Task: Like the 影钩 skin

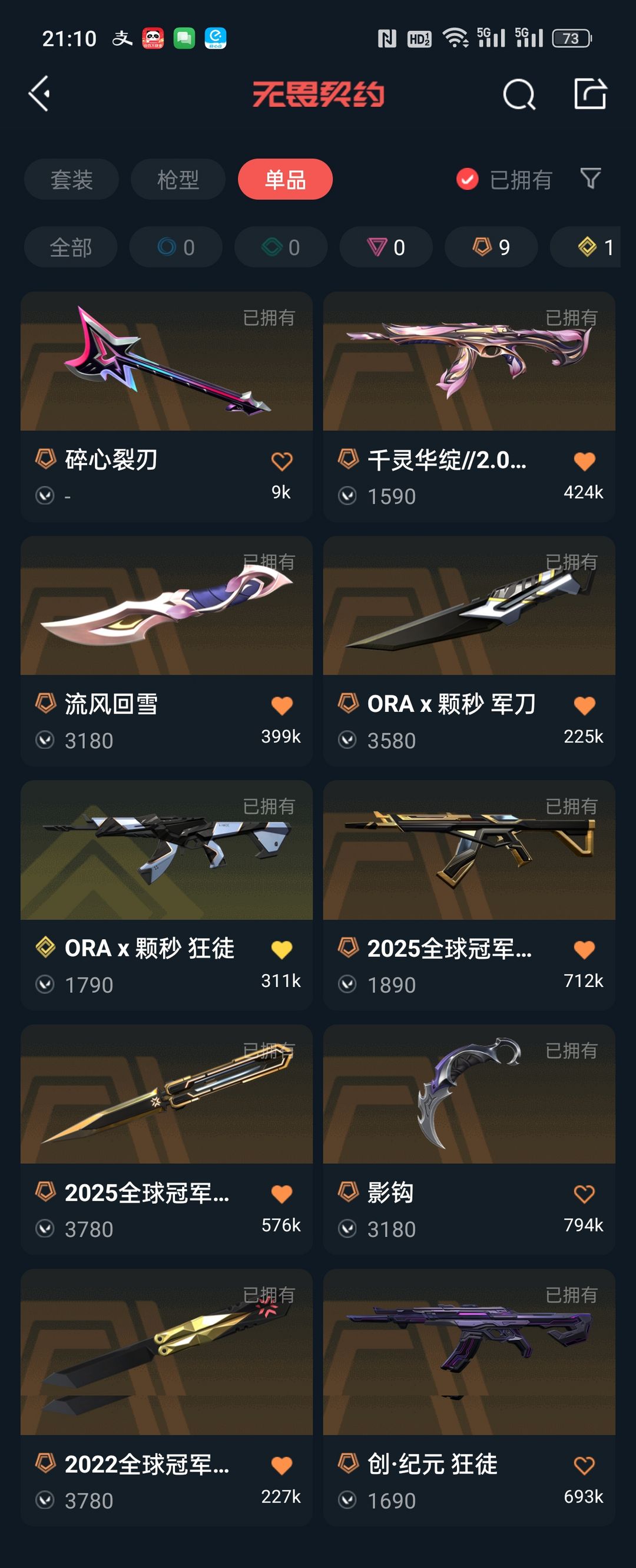Action: point(584,1194)
